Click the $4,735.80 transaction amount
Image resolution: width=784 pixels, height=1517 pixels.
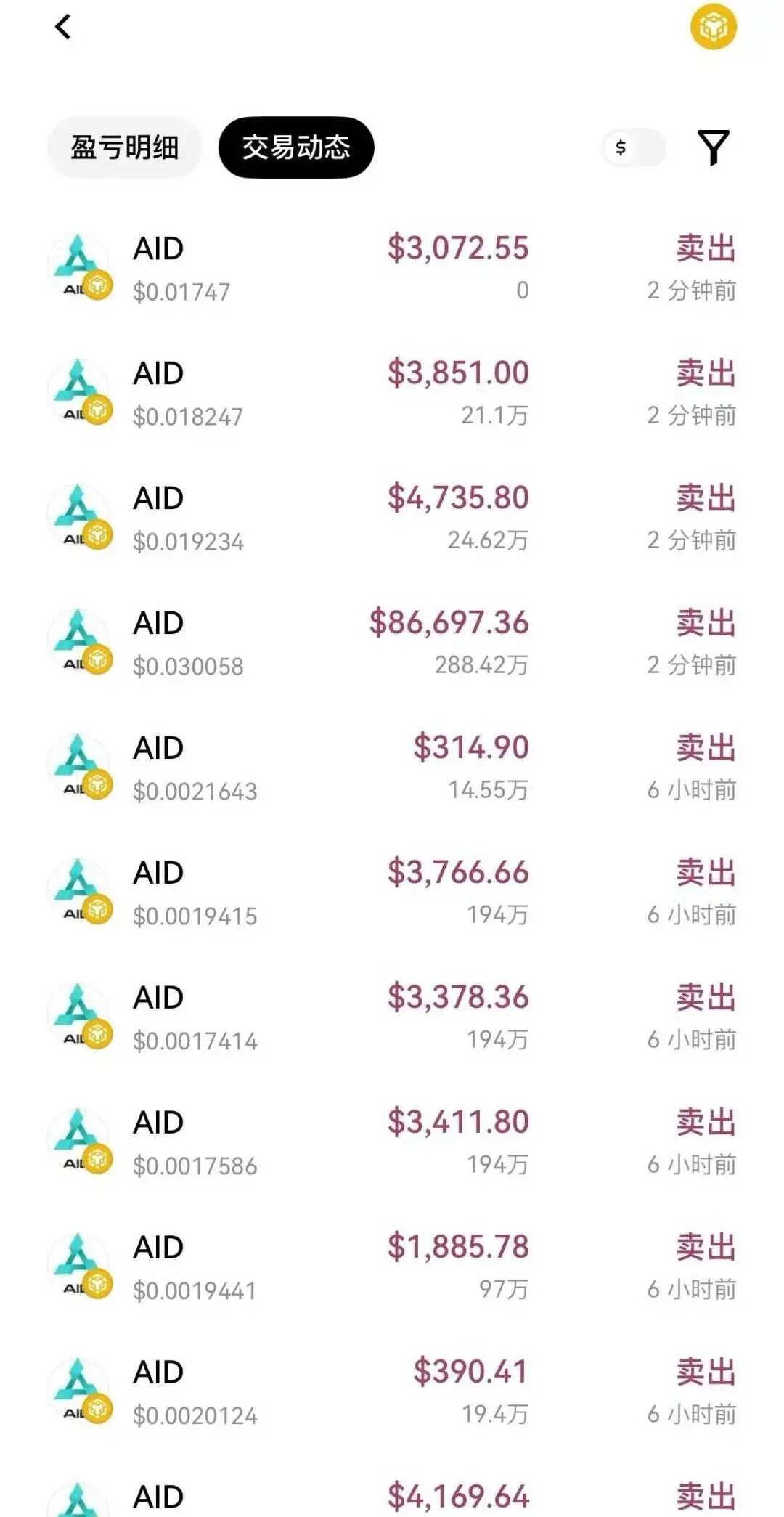coord(458,497)
